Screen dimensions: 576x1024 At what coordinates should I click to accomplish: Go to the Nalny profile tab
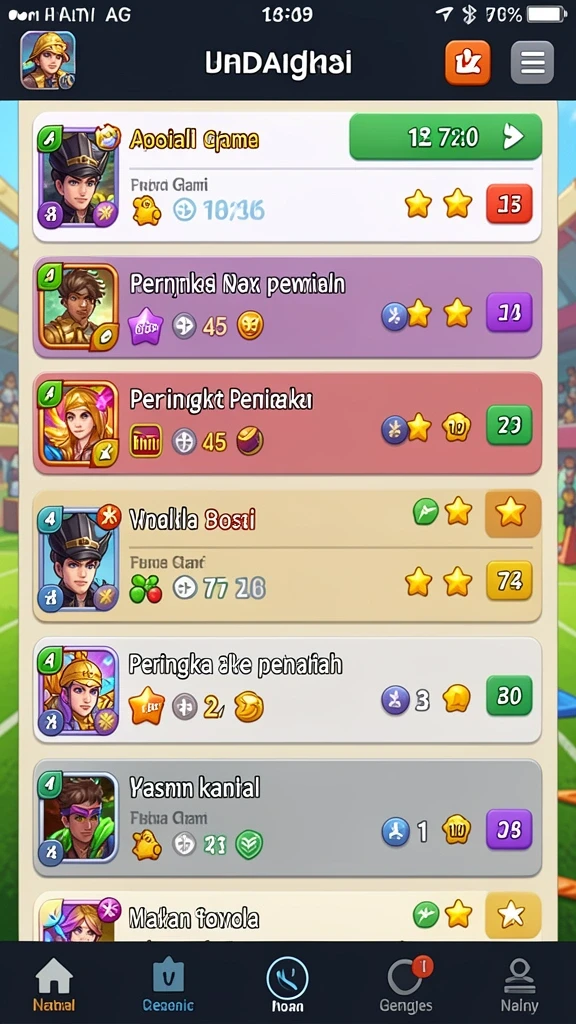coord(520,984)
